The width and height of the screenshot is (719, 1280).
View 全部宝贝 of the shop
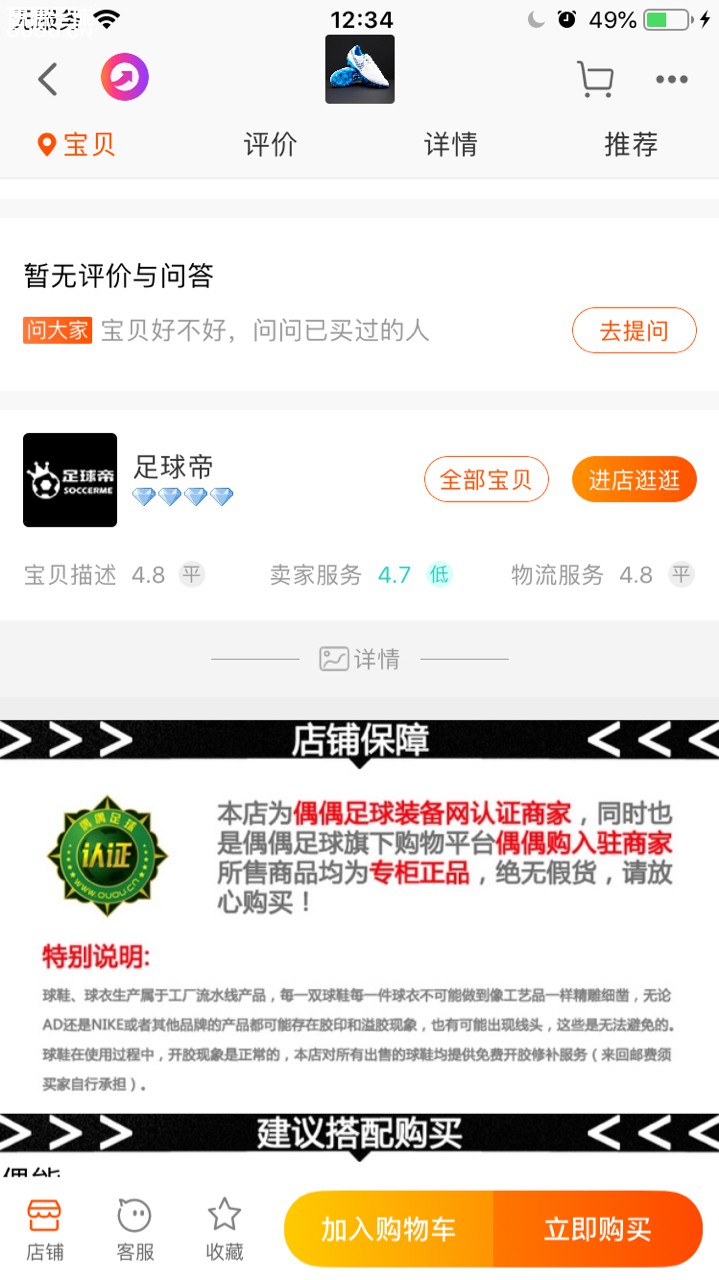coord(486,480)
